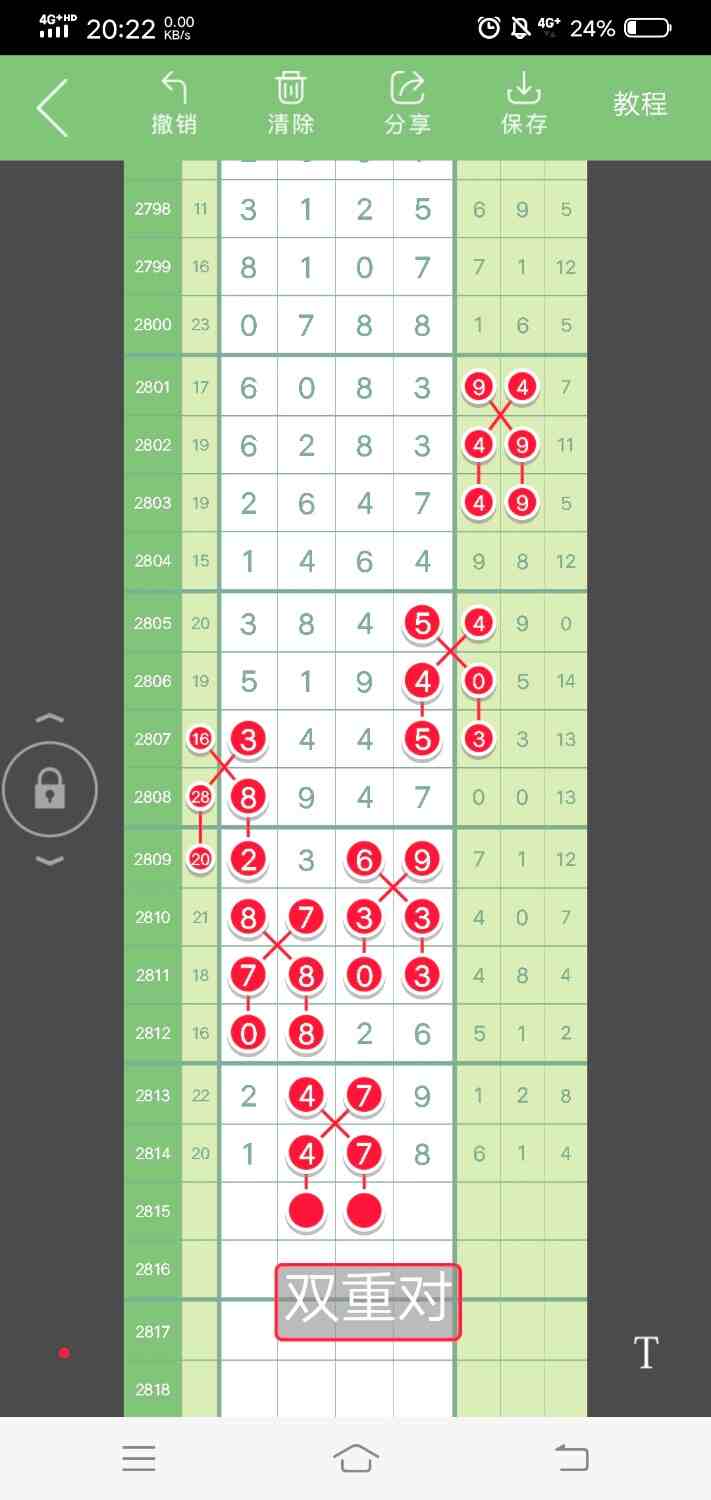Clear all markings with 清除
Viewport: 711px width, 1500px height.
pyautogui.click(x=291, y=104)
